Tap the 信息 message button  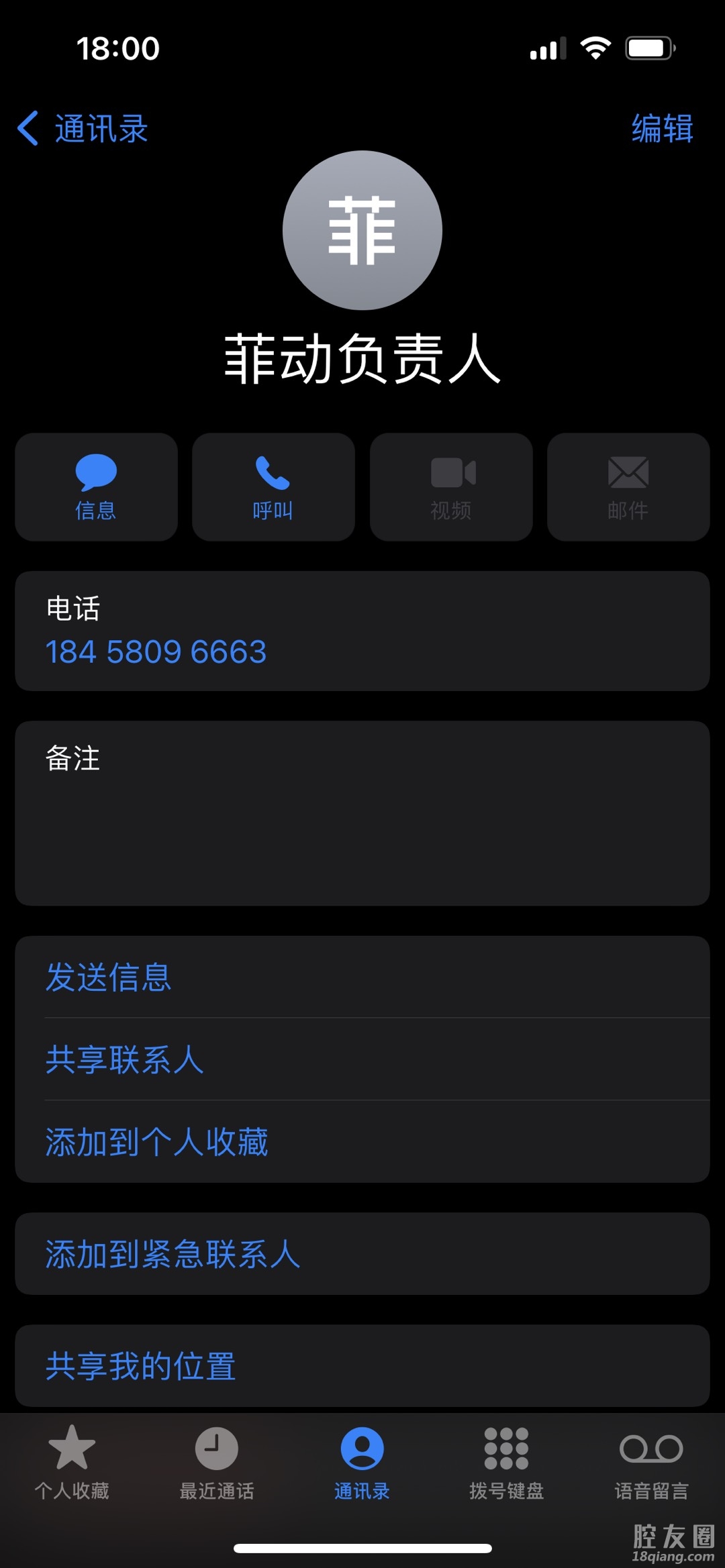(96, 486)
